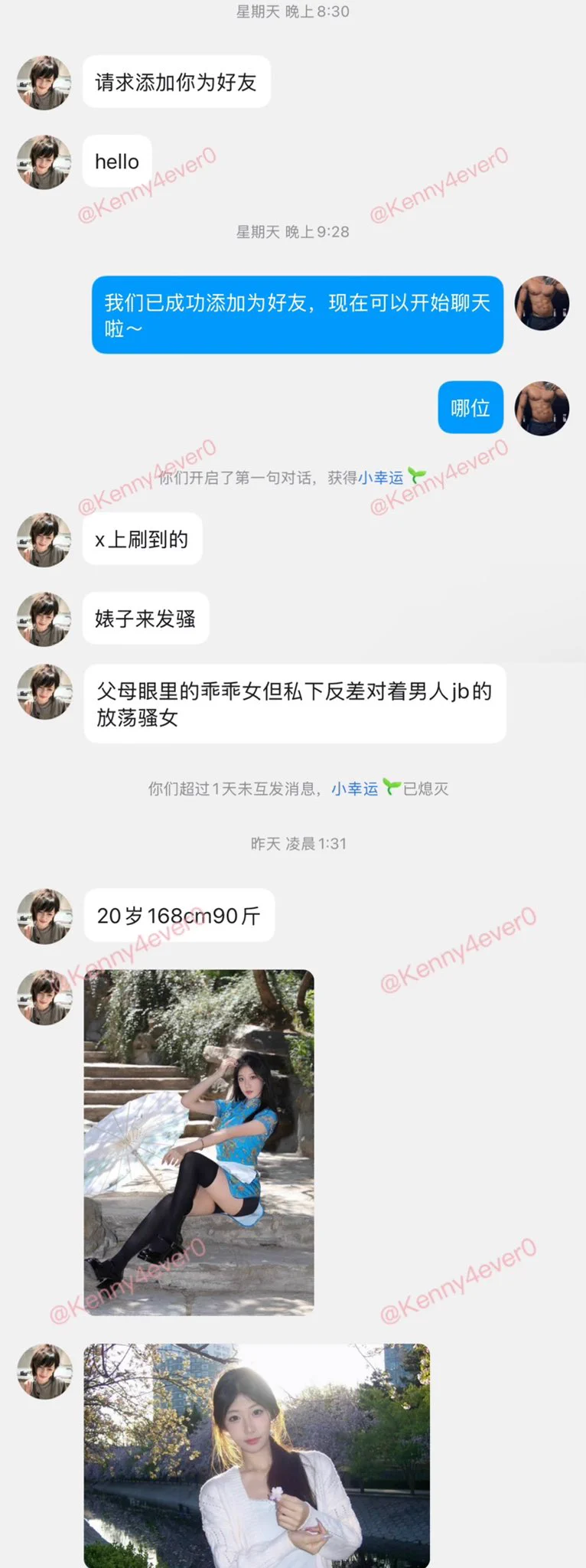Tap the 小幸运 link before 已熄灭

coord(354,789)
